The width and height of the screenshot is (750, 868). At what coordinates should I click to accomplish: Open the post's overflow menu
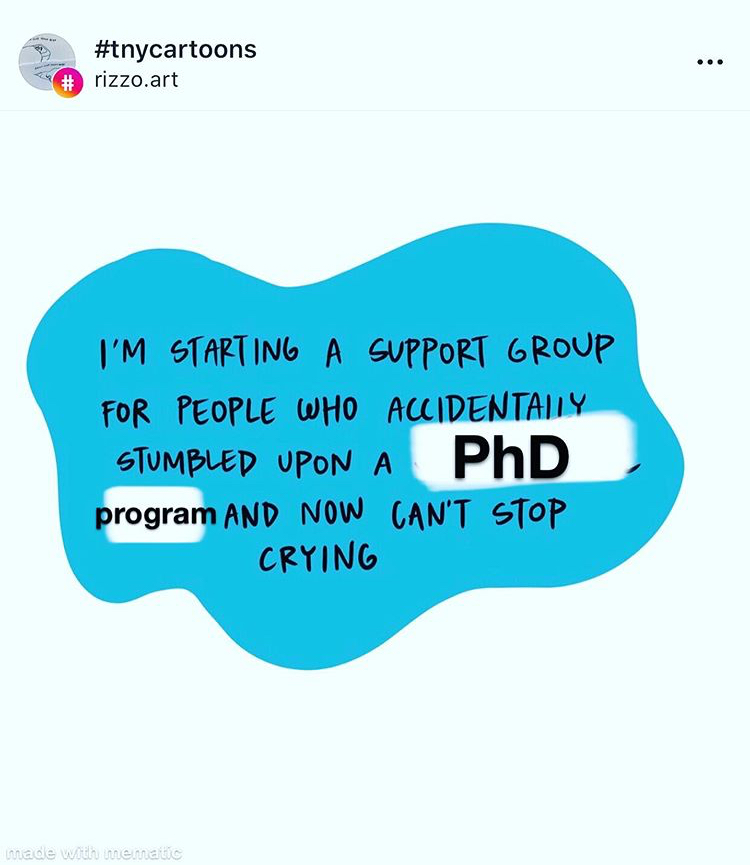click(709, 62)
